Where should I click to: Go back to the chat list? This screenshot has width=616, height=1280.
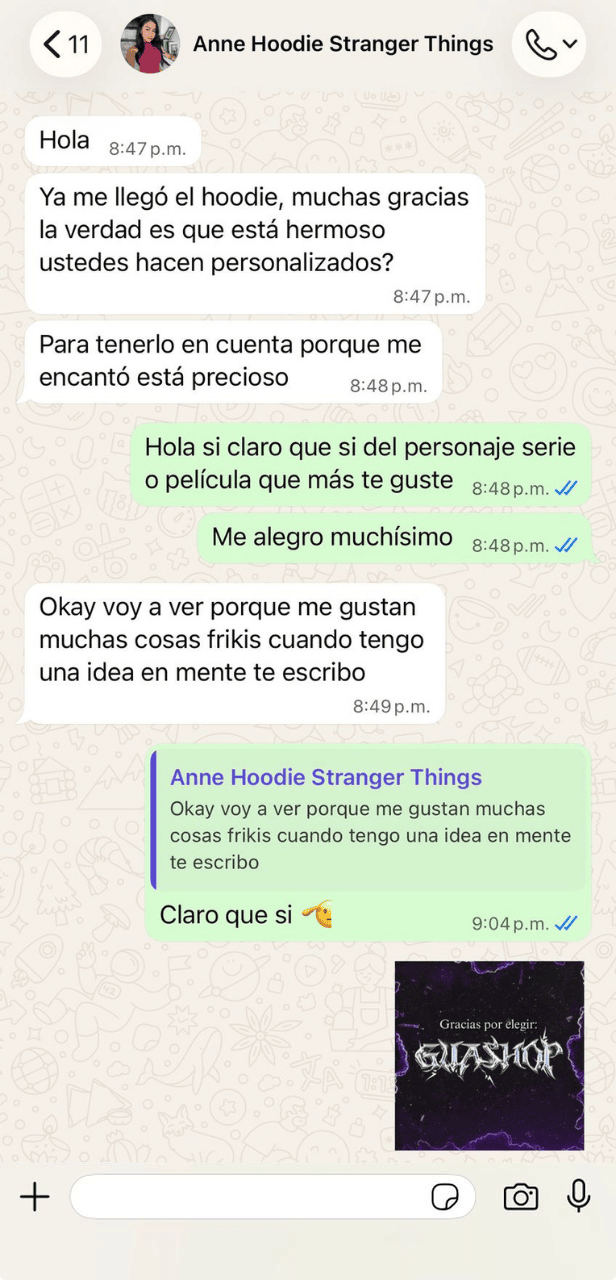point(66,44)
